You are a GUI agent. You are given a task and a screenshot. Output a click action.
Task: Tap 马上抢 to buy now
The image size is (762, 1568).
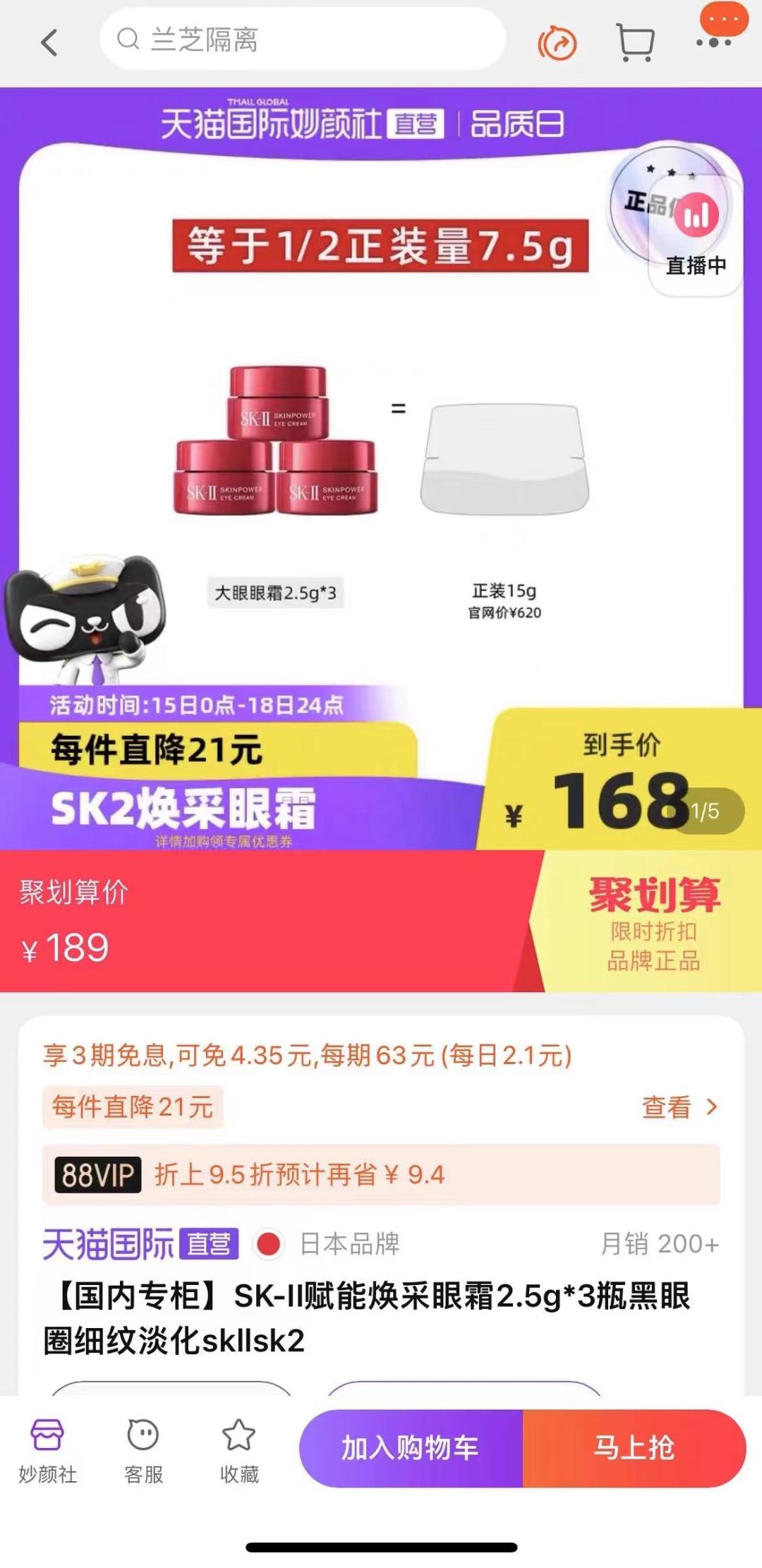tap(634, 1449)
